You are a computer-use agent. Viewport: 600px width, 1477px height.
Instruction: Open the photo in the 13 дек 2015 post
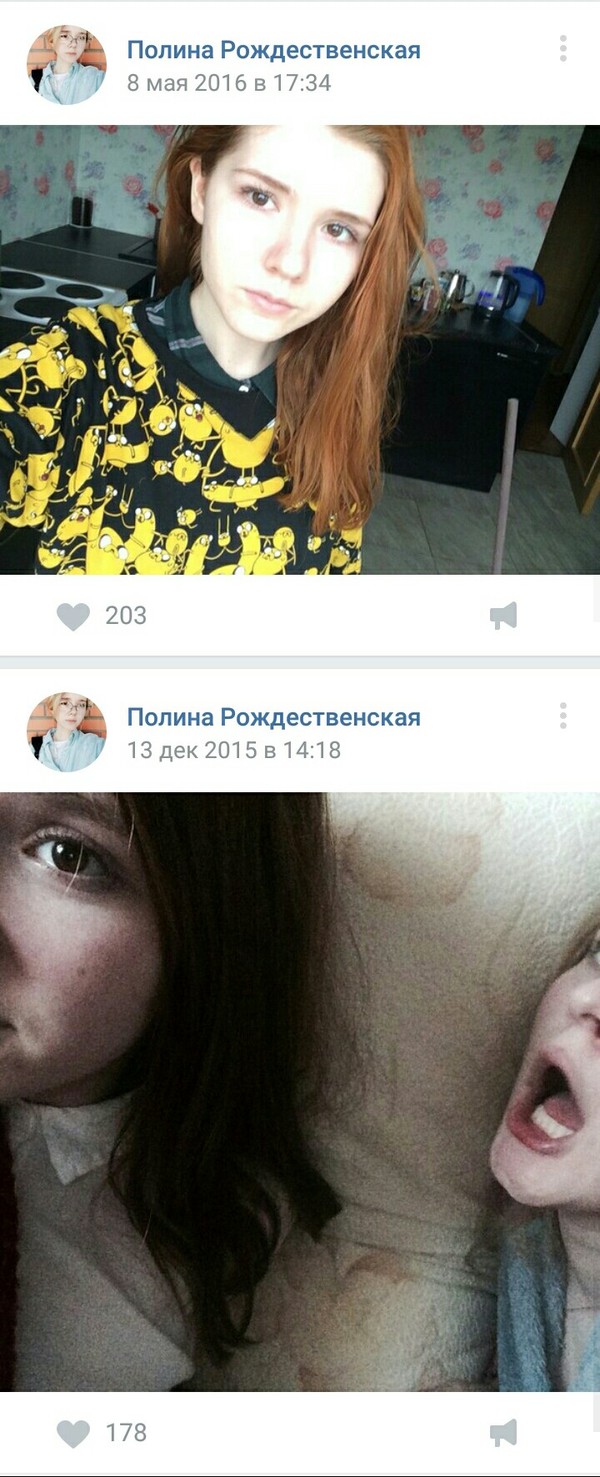pyautogui.click(x=300, y=1090)
